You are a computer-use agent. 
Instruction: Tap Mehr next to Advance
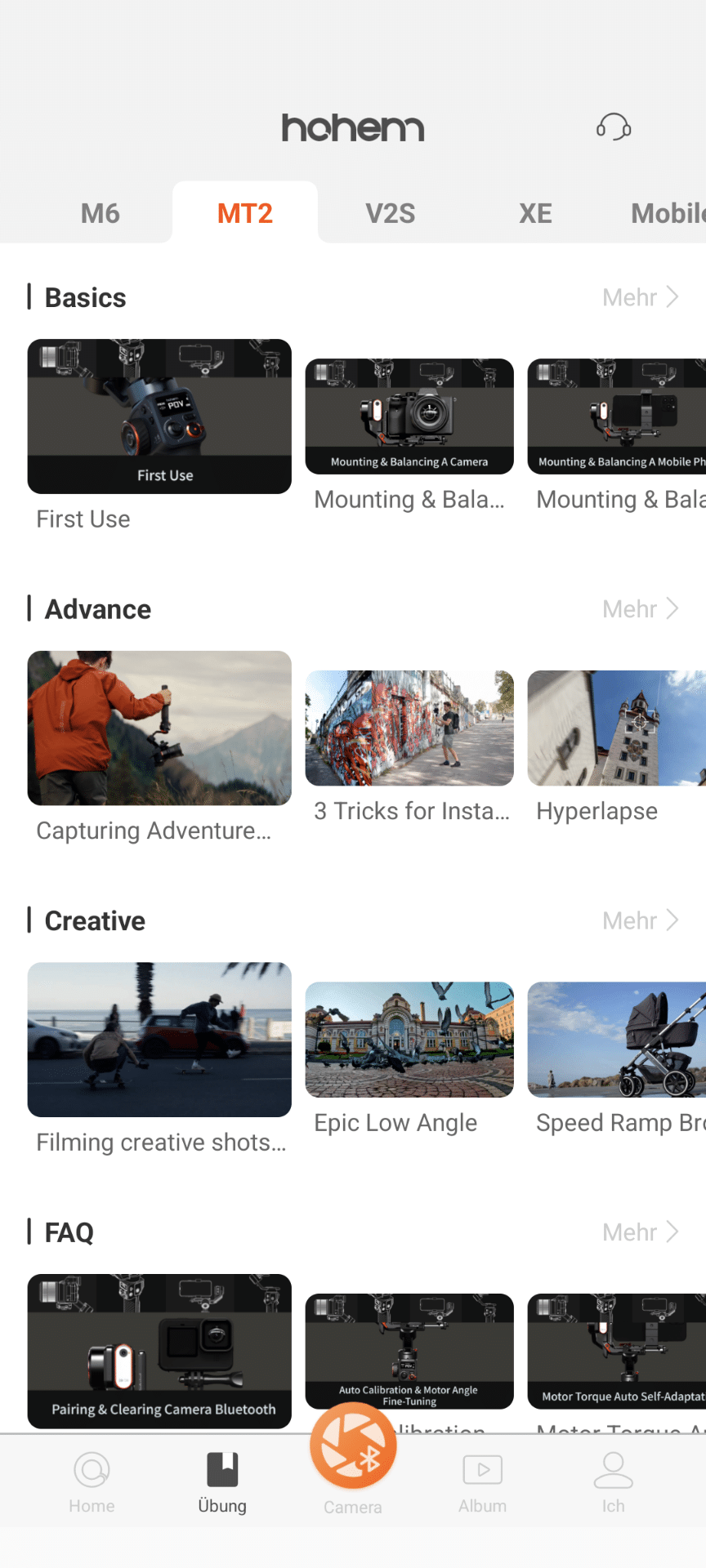(640, 609)
